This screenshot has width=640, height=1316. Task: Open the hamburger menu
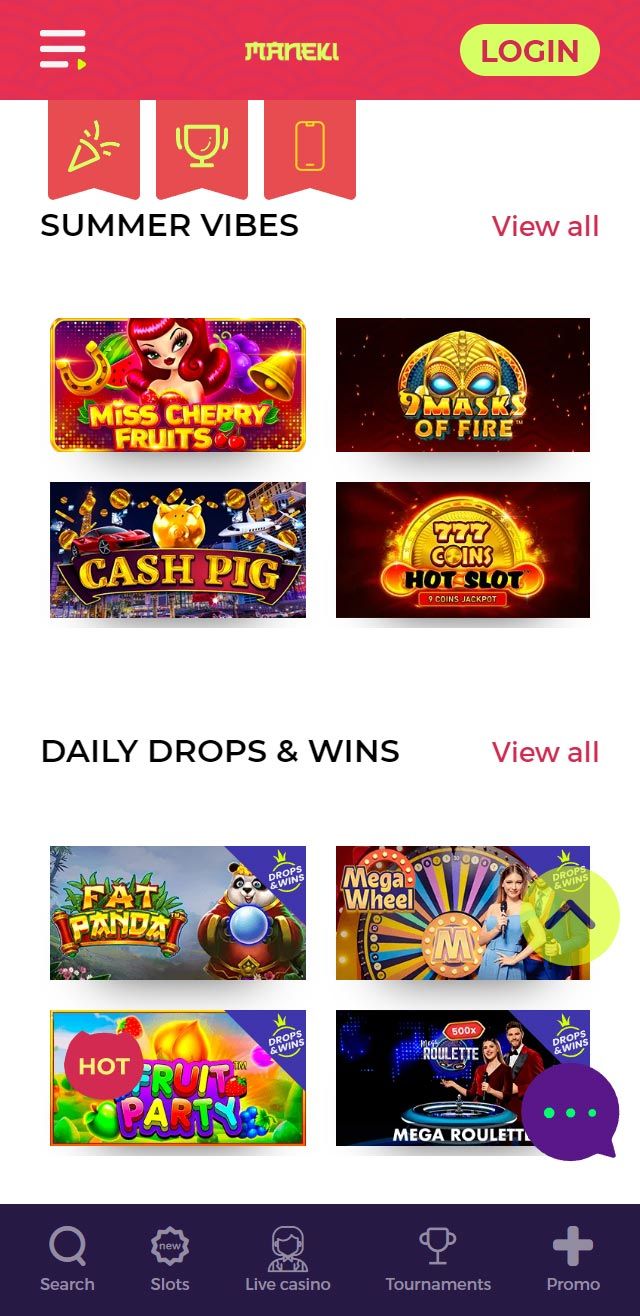coord(62,49)
